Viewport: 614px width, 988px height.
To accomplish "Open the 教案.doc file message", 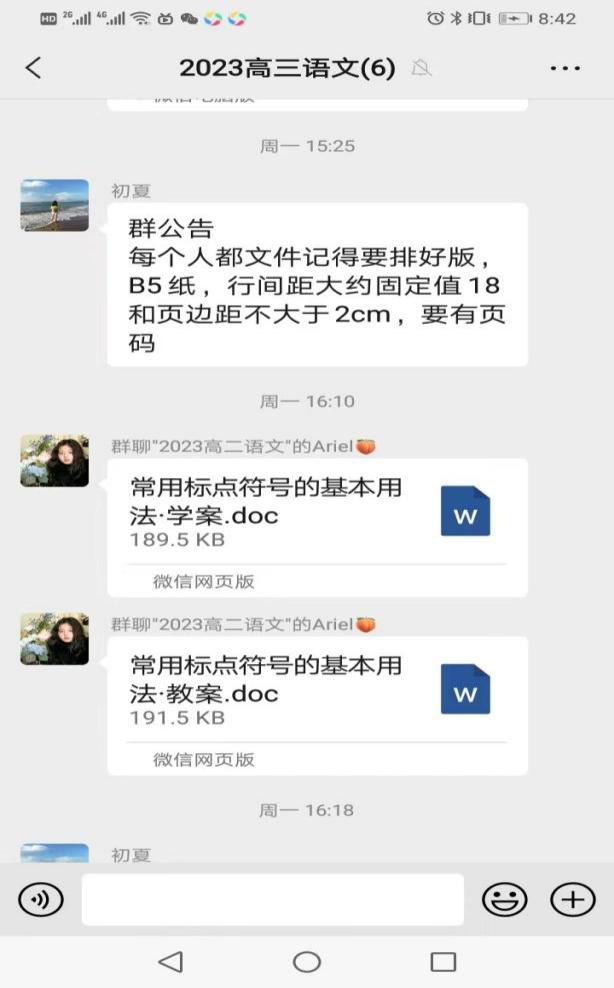I will pos(317,706).
